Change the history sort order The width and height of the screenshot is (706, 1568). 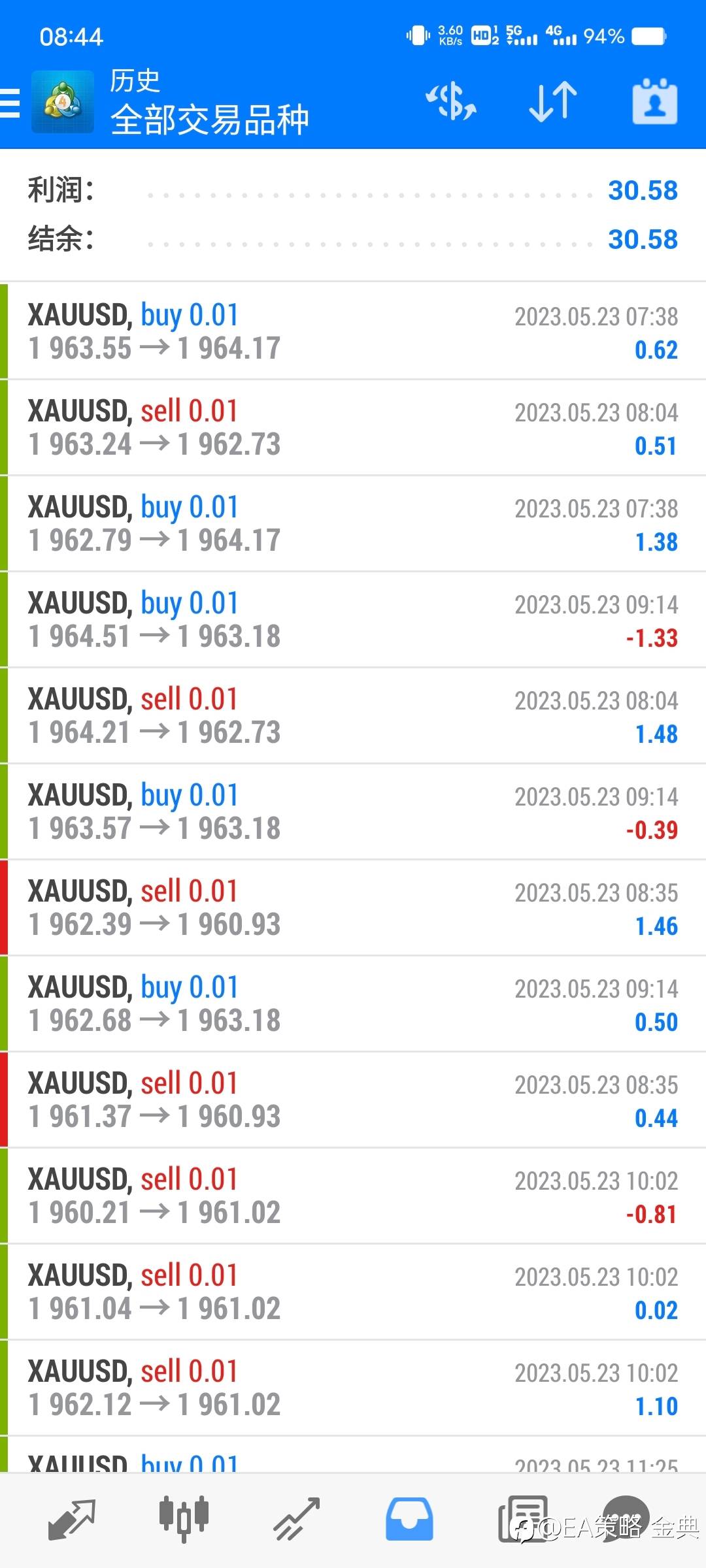coord(552,101)
